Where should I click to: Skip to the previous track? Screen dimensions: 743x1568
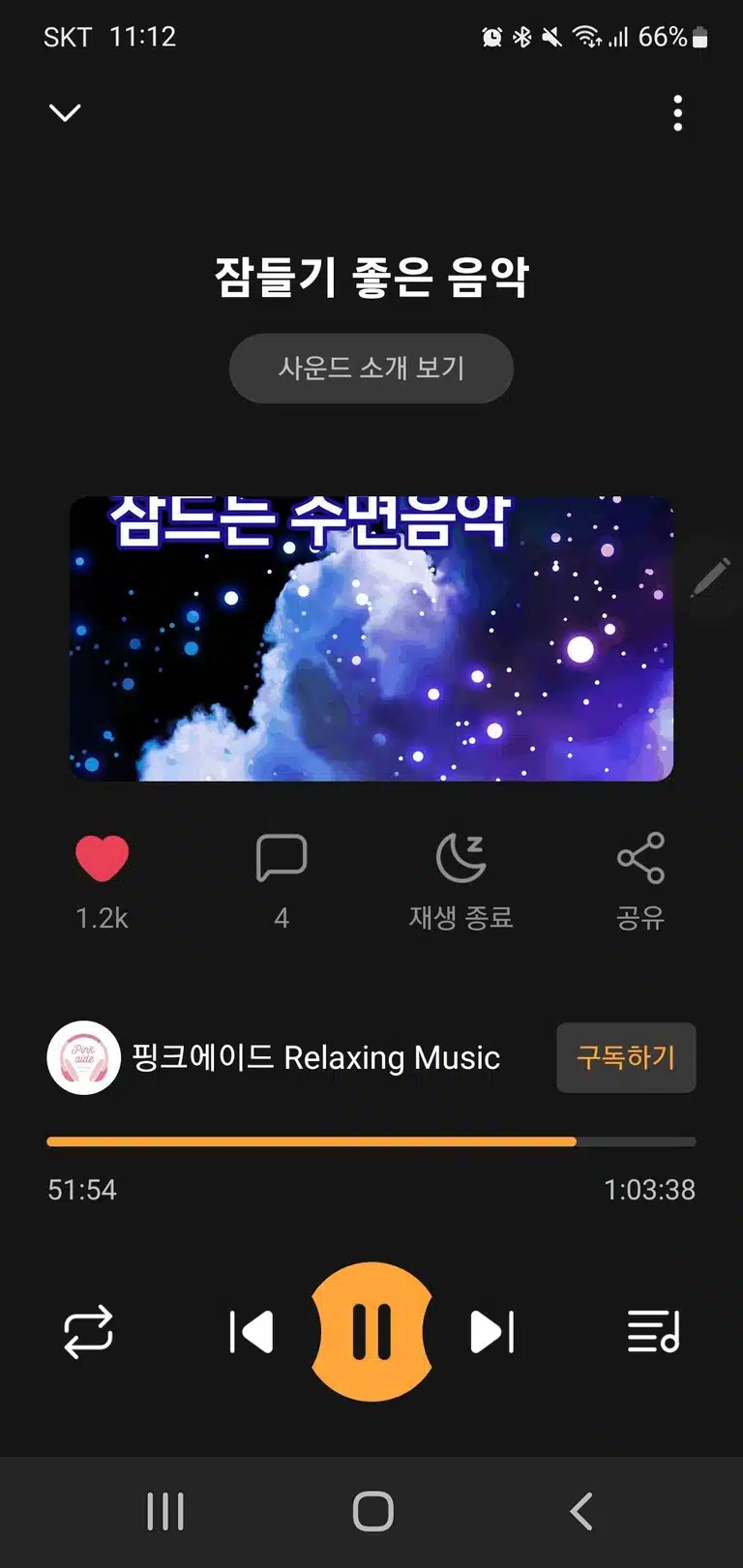click(251, 1332)
